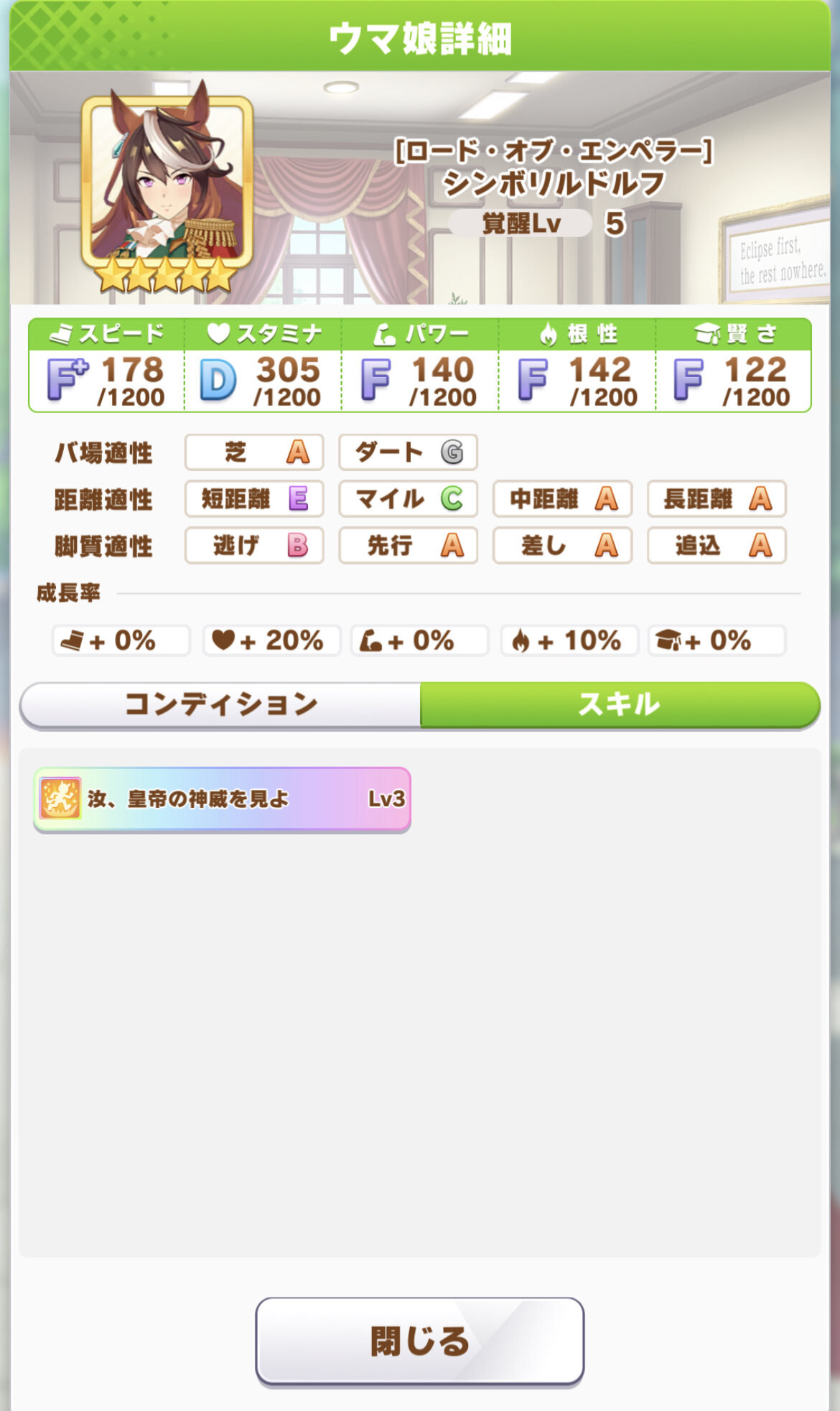Switch to the コンディション tab

click(x=220, y=704)
